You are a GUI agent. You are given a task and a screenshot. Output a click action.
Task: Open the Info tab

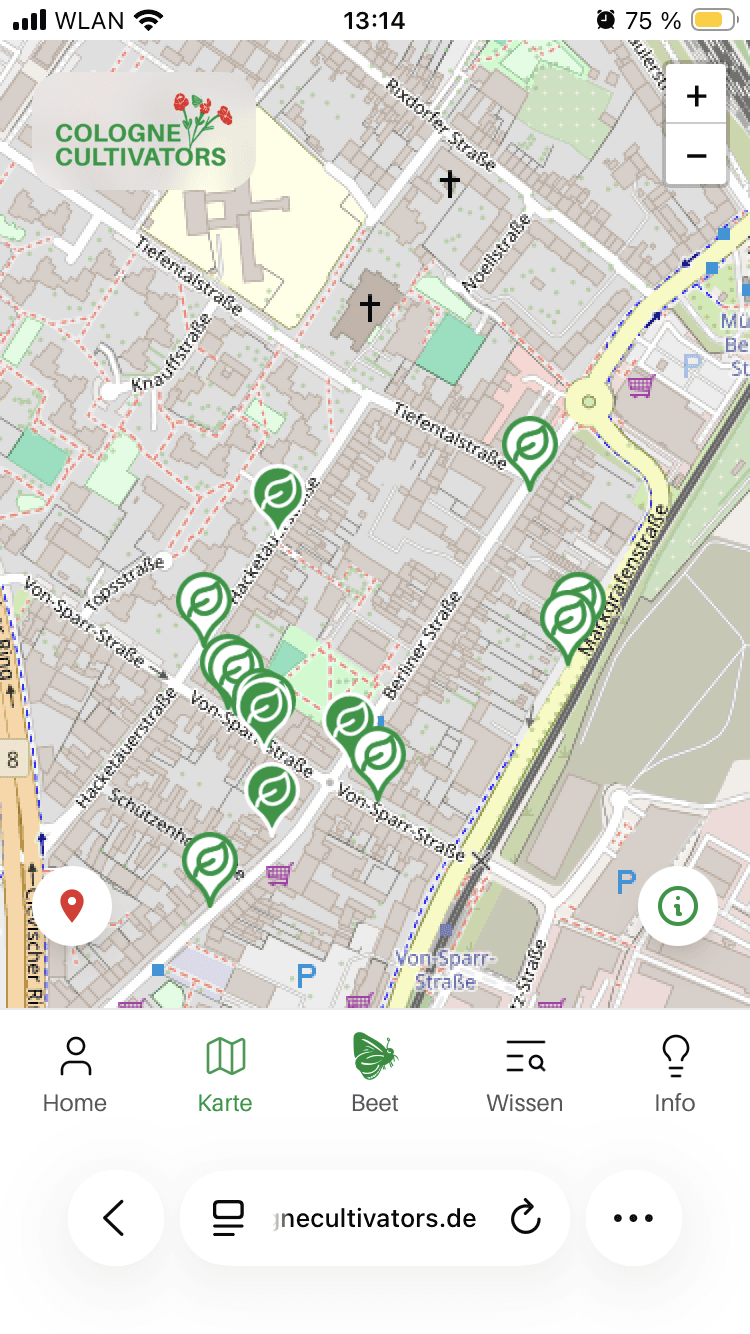click(x=675, y=1075)
